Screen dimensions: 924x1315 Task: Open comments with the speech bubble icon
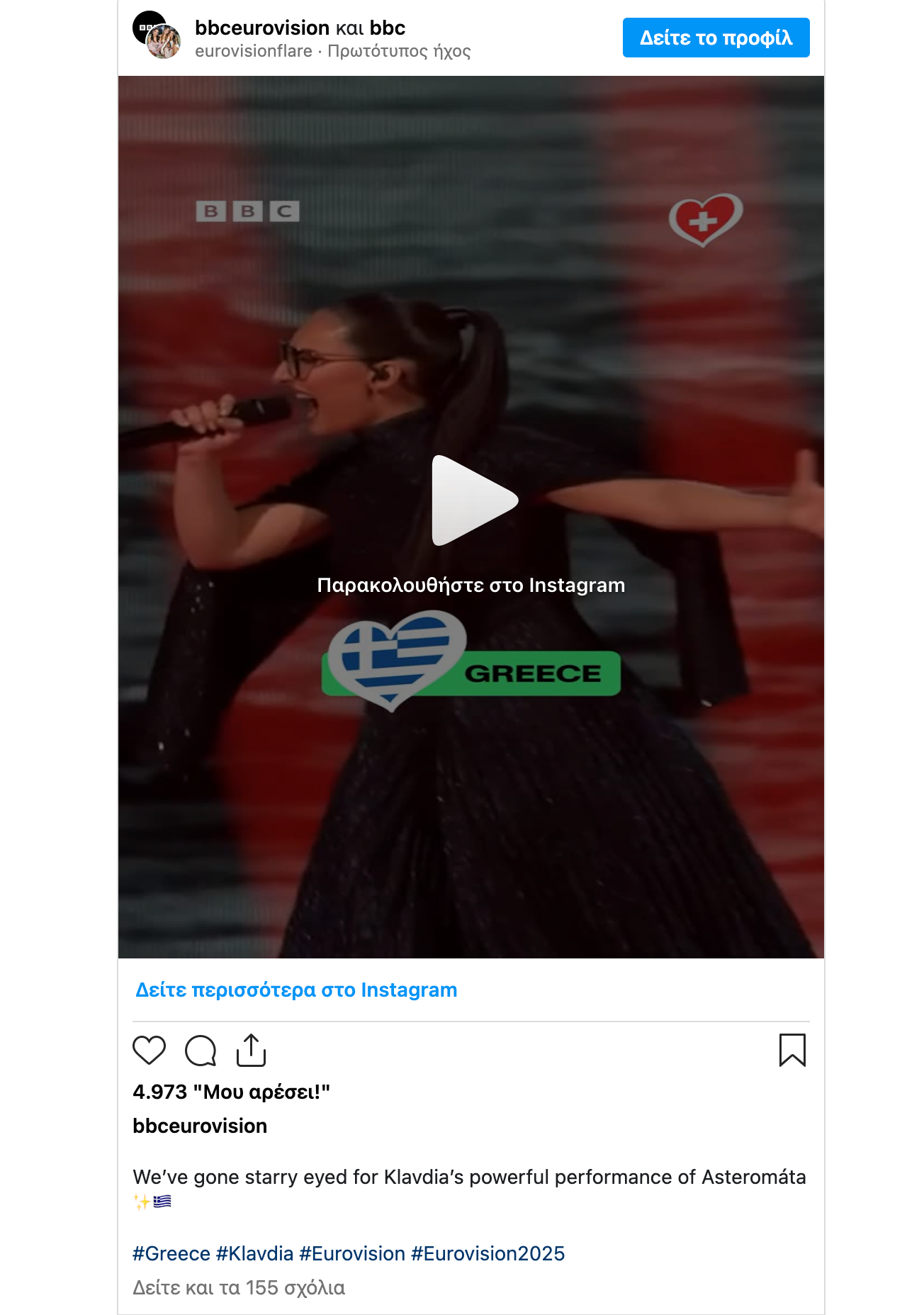pos(201,1050)
